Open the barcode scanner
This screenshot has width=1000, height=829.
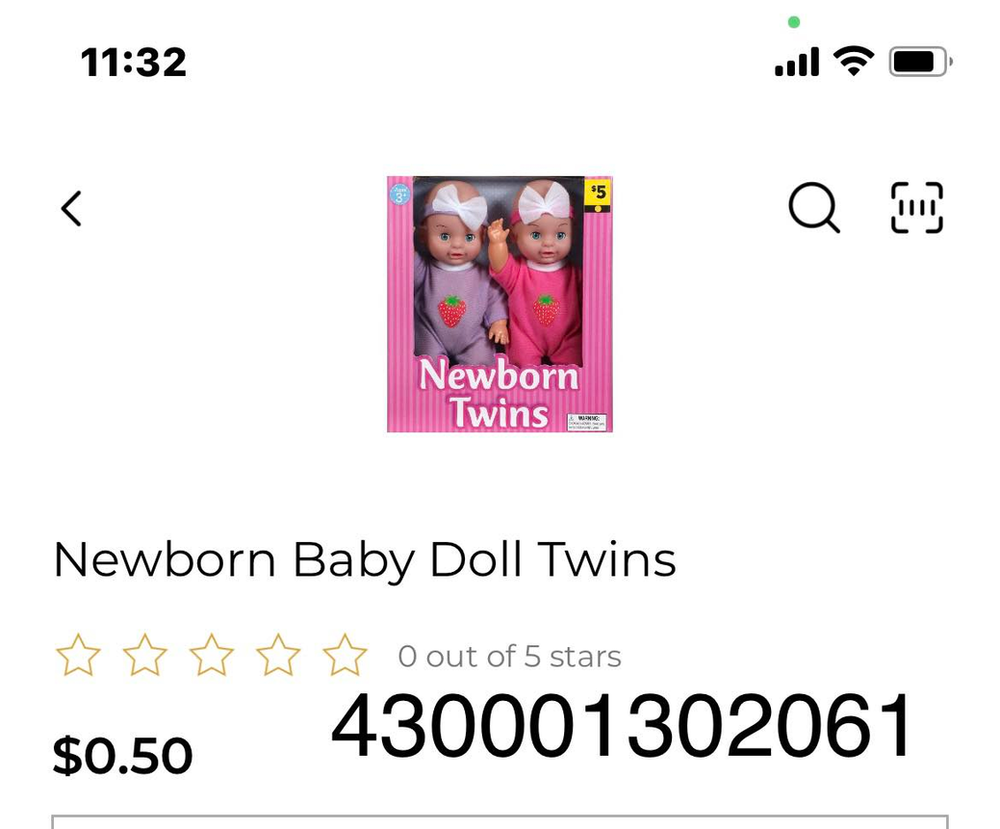(916, 208)
